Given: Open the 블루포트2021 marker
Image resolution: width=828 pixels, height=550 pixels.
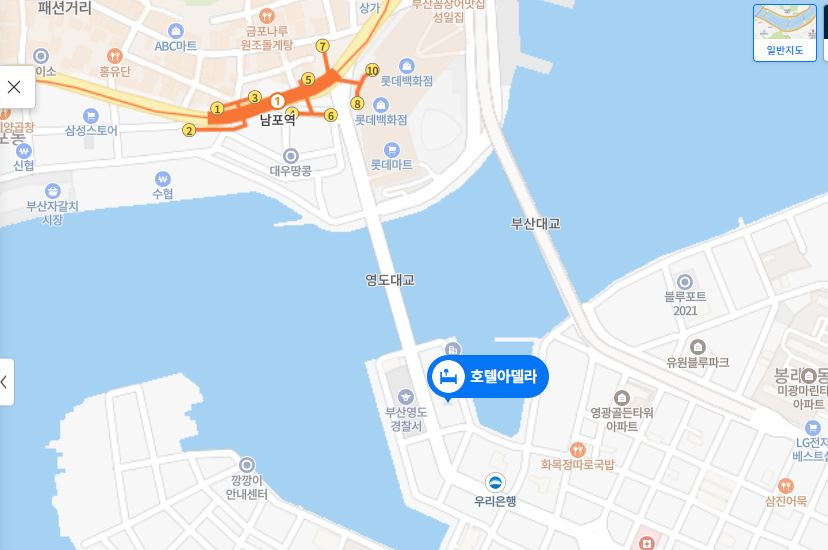Looking at the screenshot, I should tap(685, 282).
